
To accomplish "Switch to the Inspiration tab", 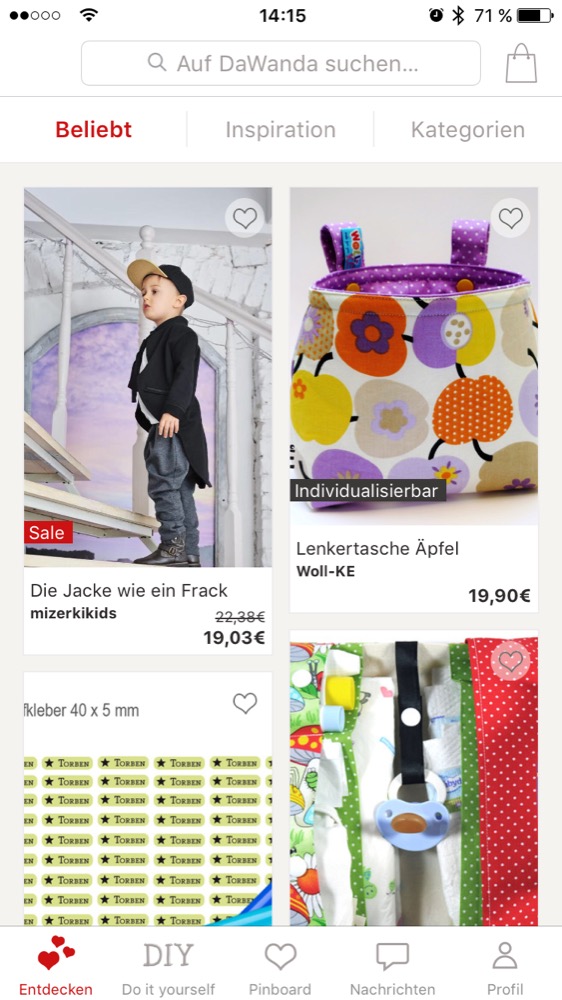I will [x=280, y=129].
